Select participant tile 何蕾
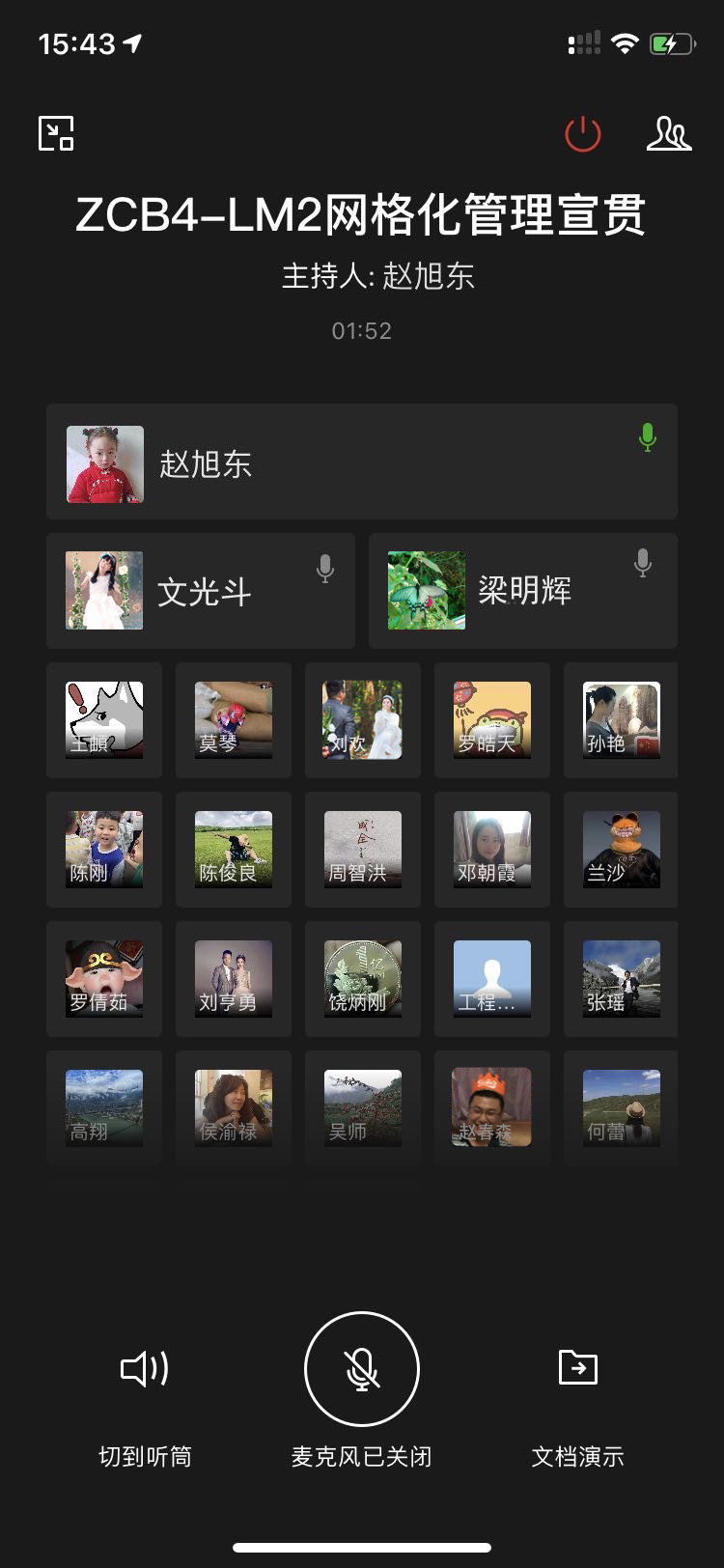Screen dimensions: 724x1568 (621, 1108)
